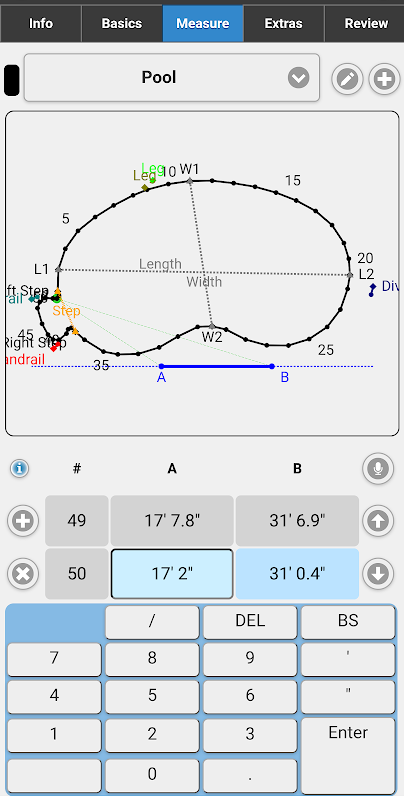Go to the Extras tab
Viewport: 404px width, 800px height.
pos(284,23)
